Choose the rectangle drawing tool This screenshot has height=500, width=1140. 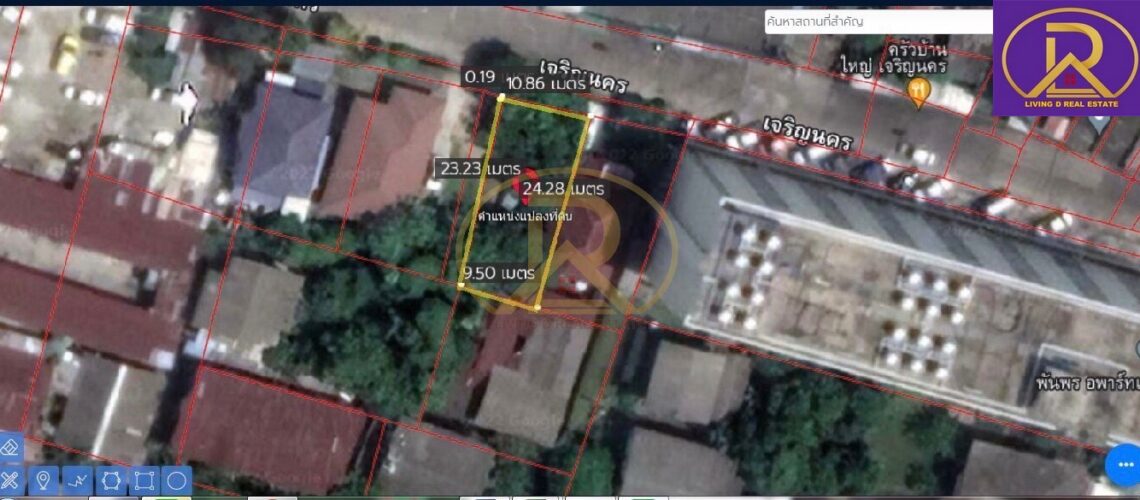144,480
